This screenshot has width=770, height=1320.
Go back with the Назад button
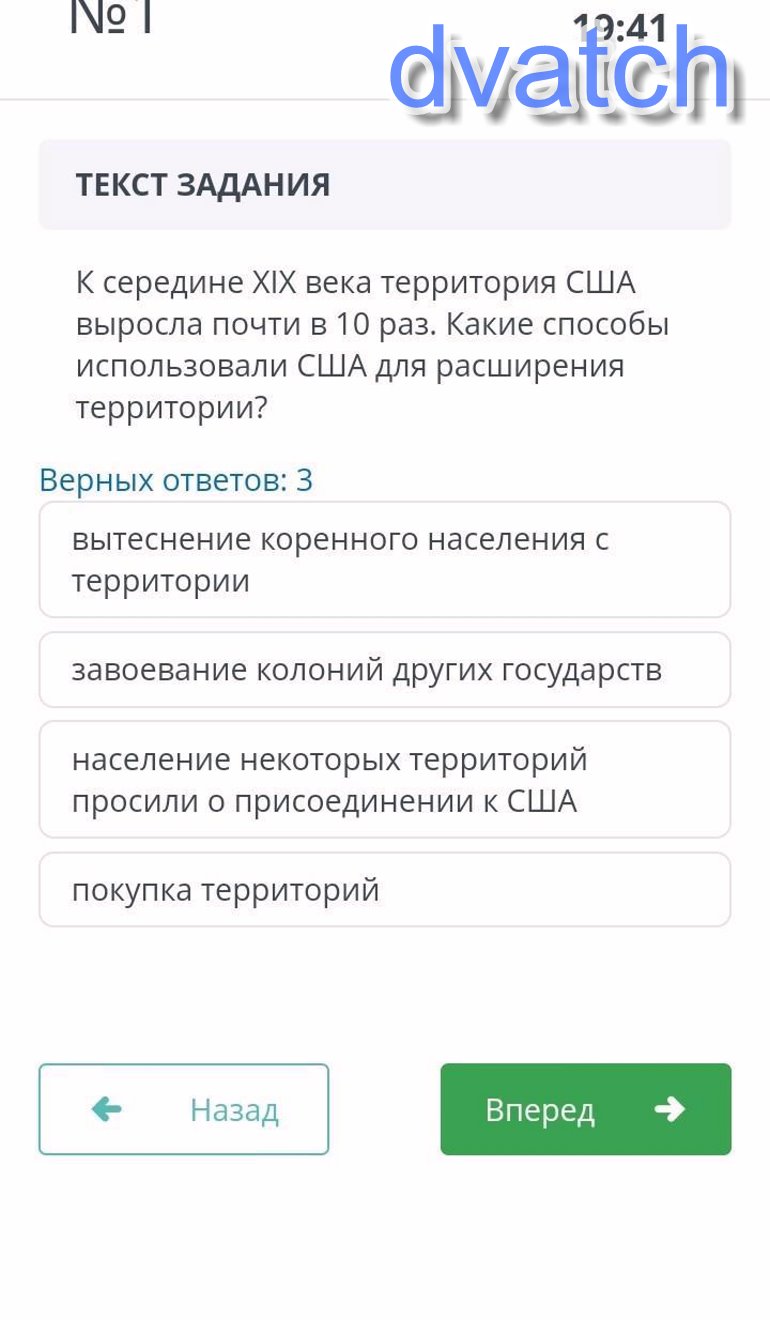(184, 1109)
